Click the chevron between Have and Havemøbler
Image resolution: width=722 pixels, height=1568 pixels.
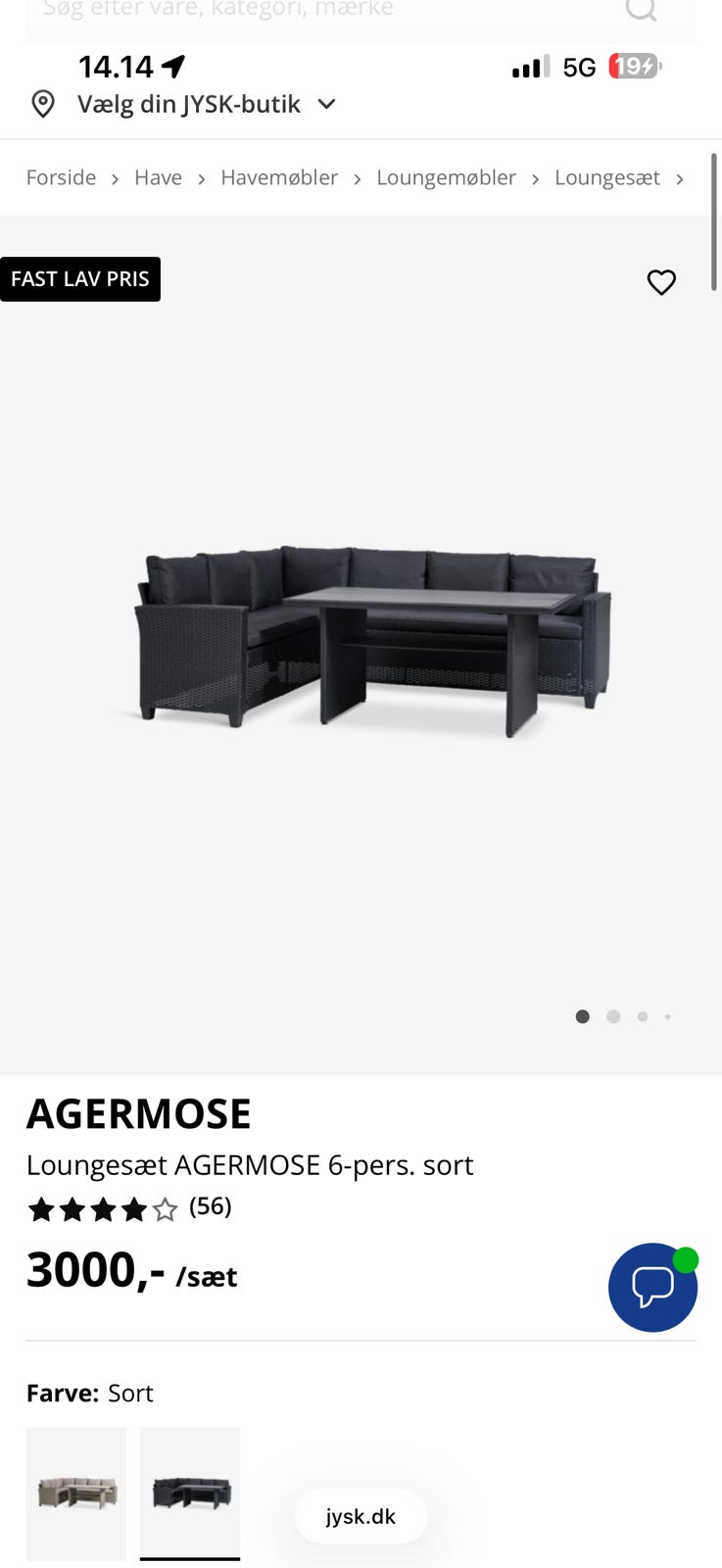[x=201, y=178]
